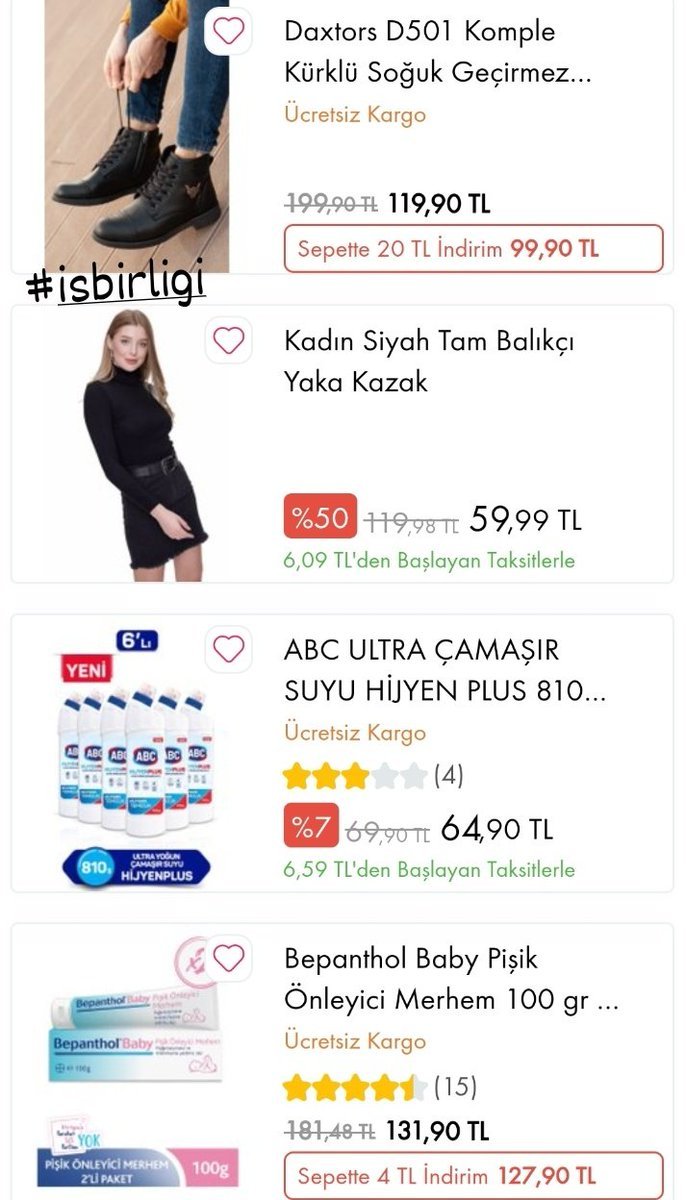686x1200 pixels.
Task: Open the Bepanthol Baby Pişik Önleyici Merhem product
Action: 450,979
